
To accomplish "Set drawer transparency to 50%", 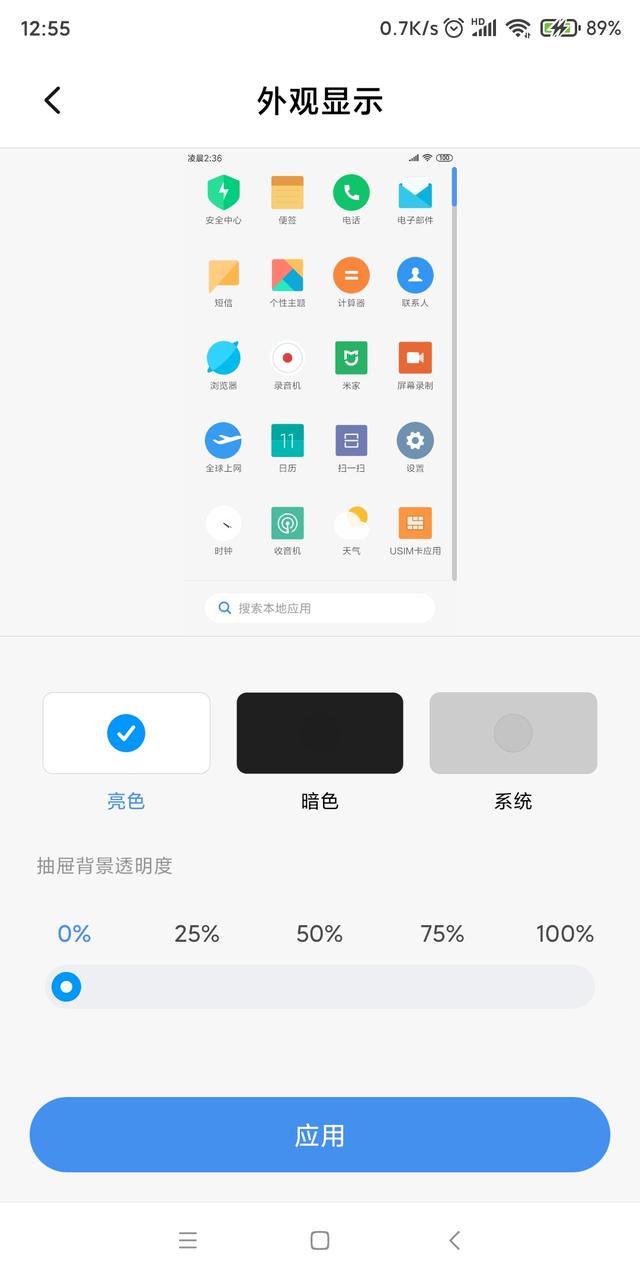I will tap(320, 934).
